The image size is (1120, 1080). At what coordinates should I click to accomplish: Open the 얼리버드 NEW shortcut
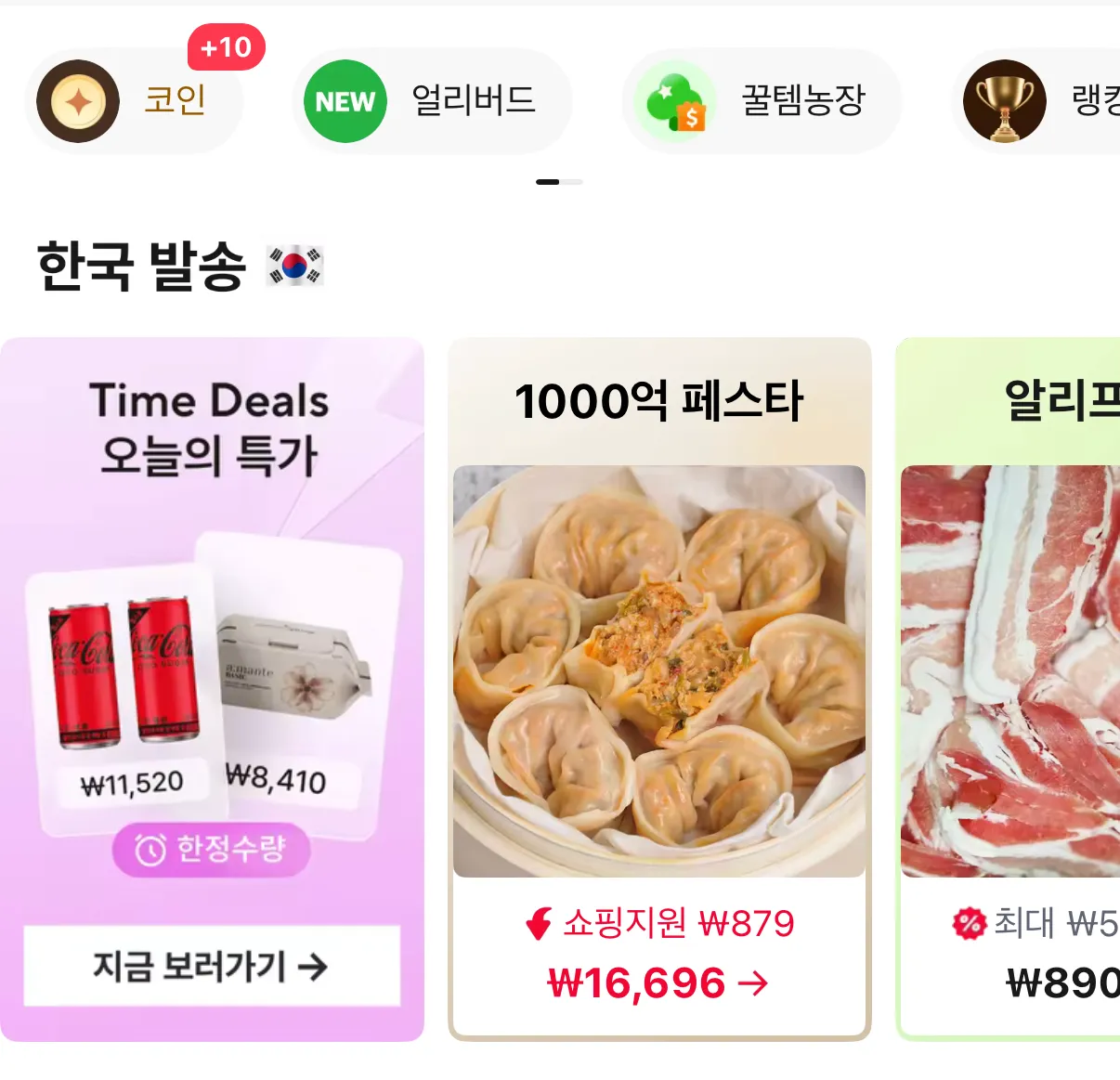(x=432, y=100)
